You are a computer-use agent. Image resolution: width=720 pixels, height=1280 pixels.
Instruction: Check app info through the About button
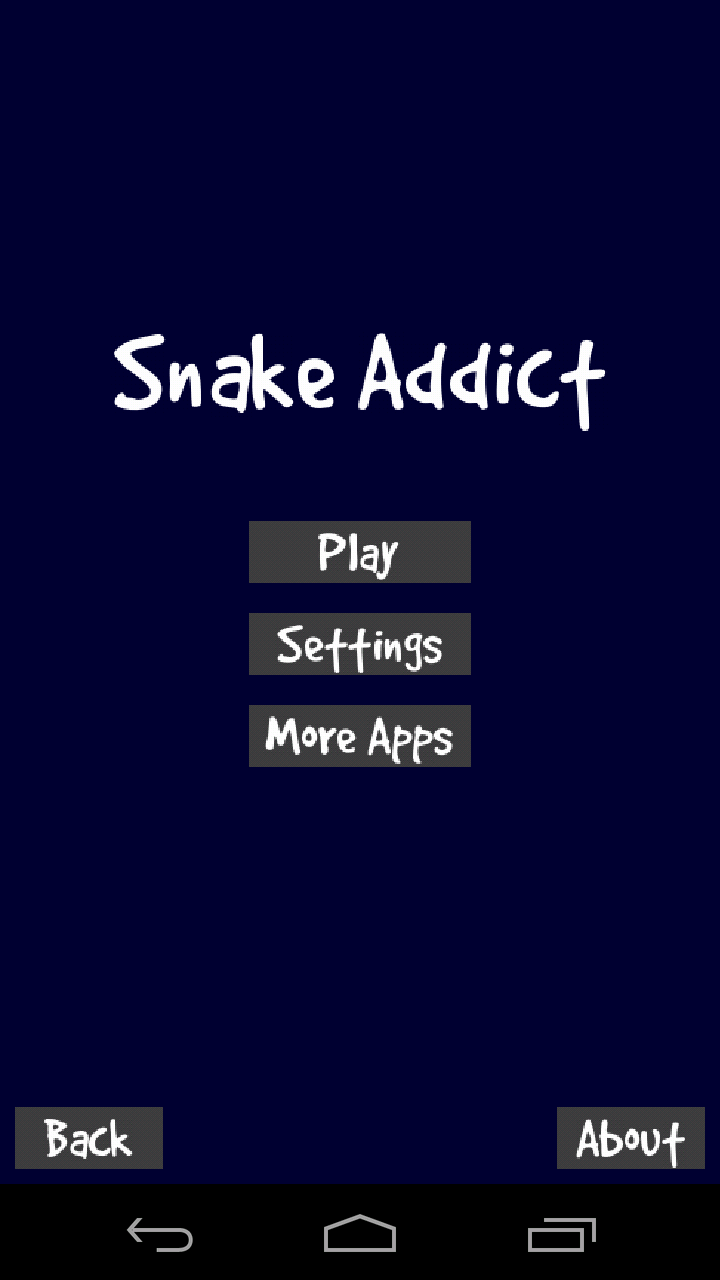(630, 1138)
